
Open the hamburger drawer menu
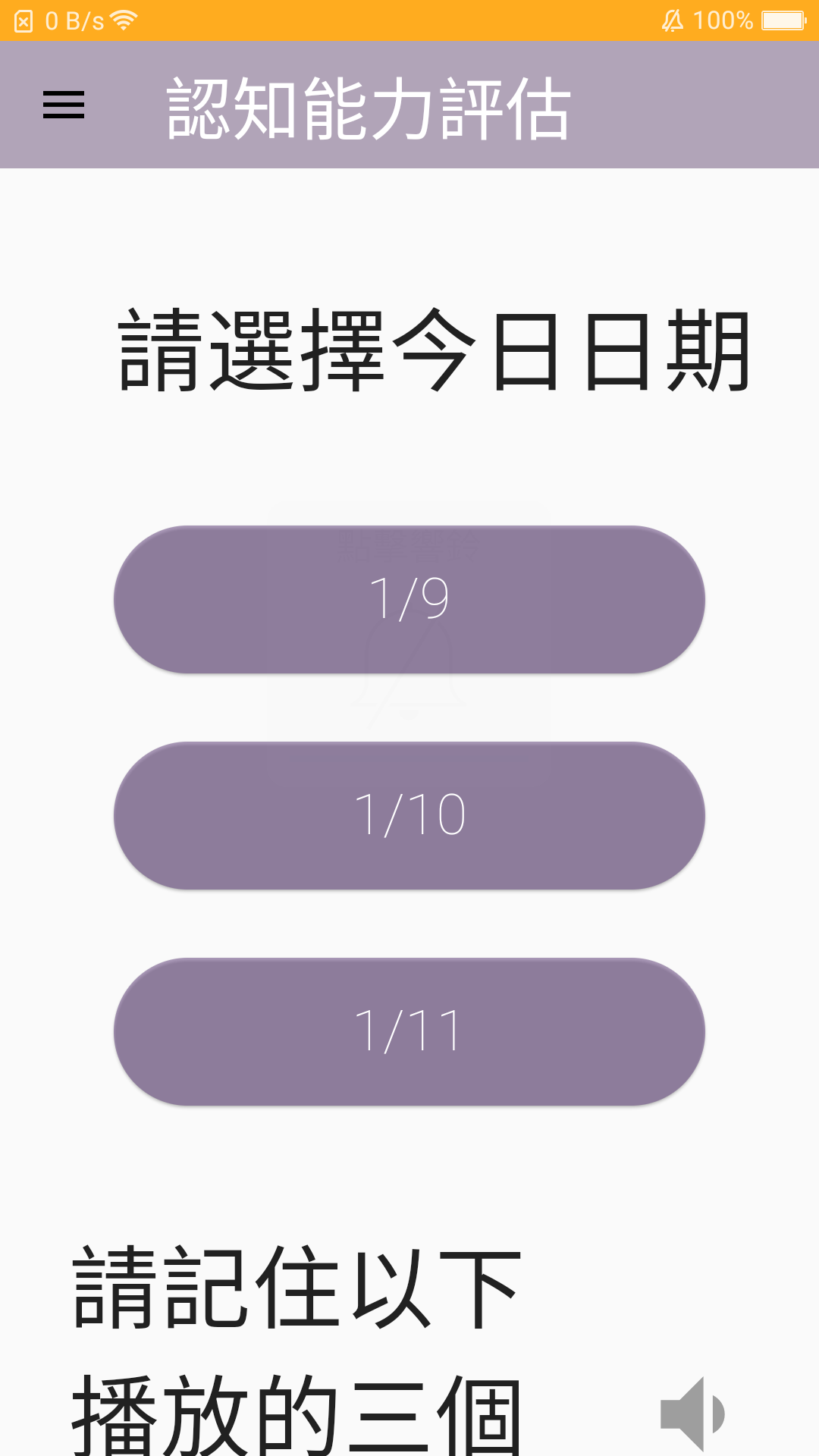[x=64, y=105]
